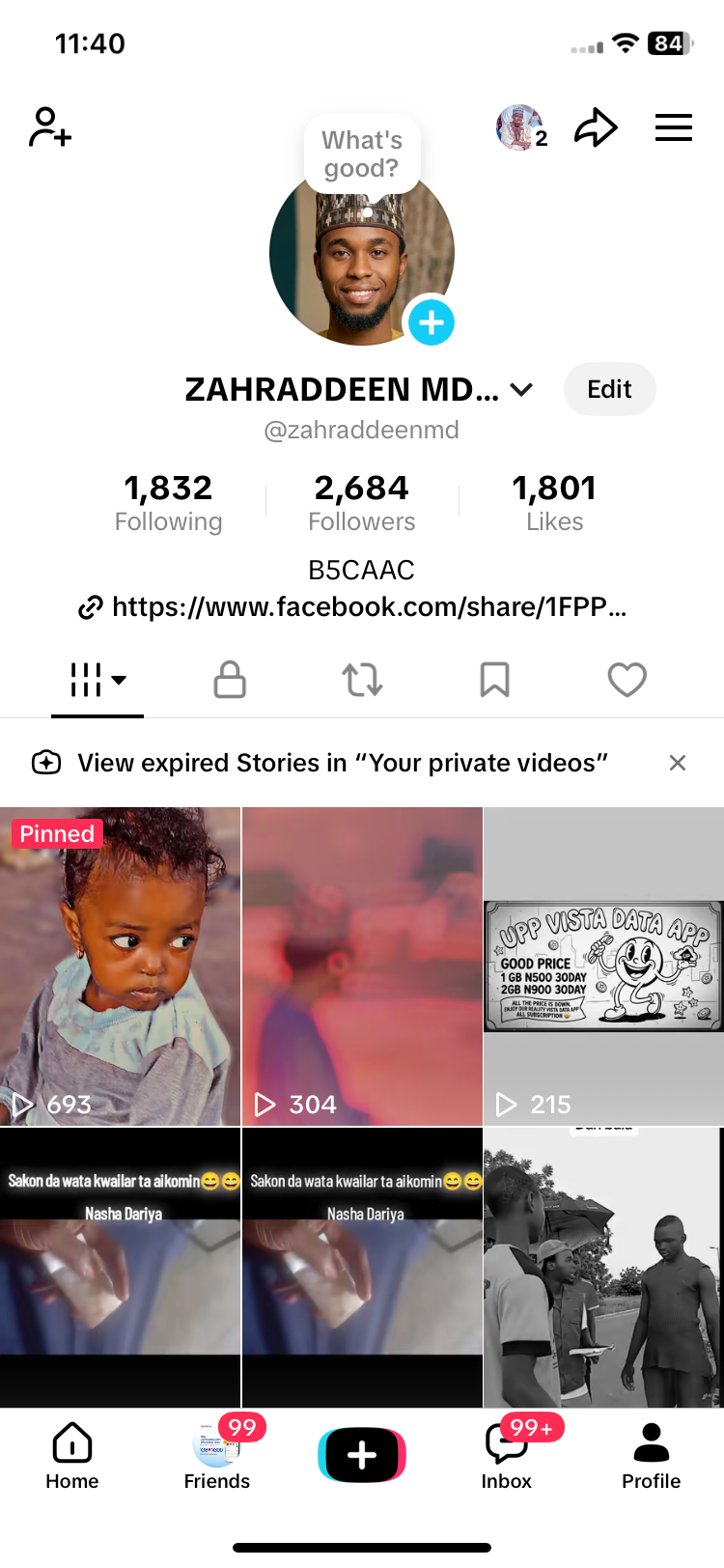The image size is (724, 1568).
Task: Open the saved bookmarks tab
Action: pos(495,680)
